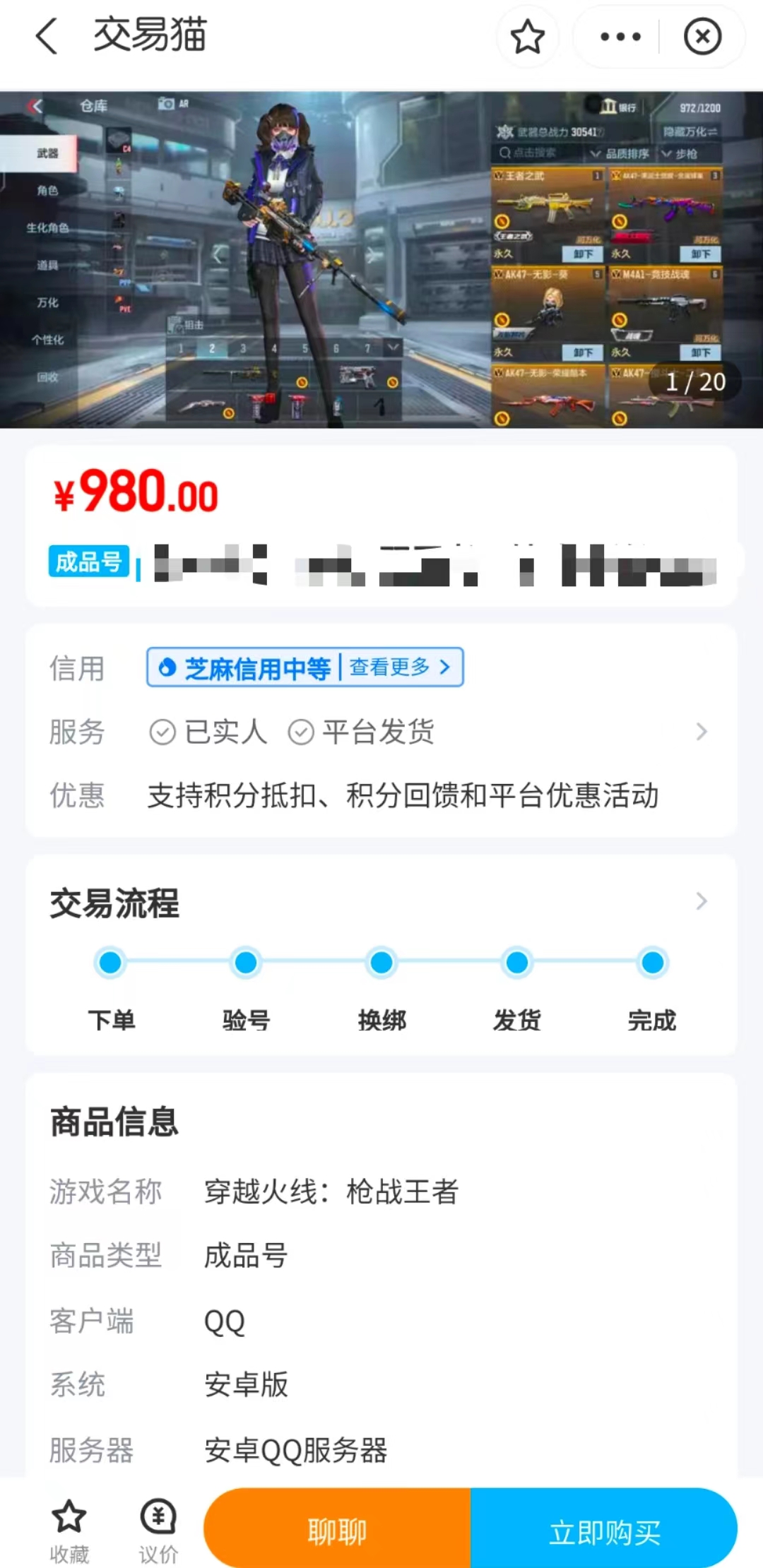Favorite this mini program with the top star icon
The width and height of the screenshot is (763, 1568).
tap(527, 37)
